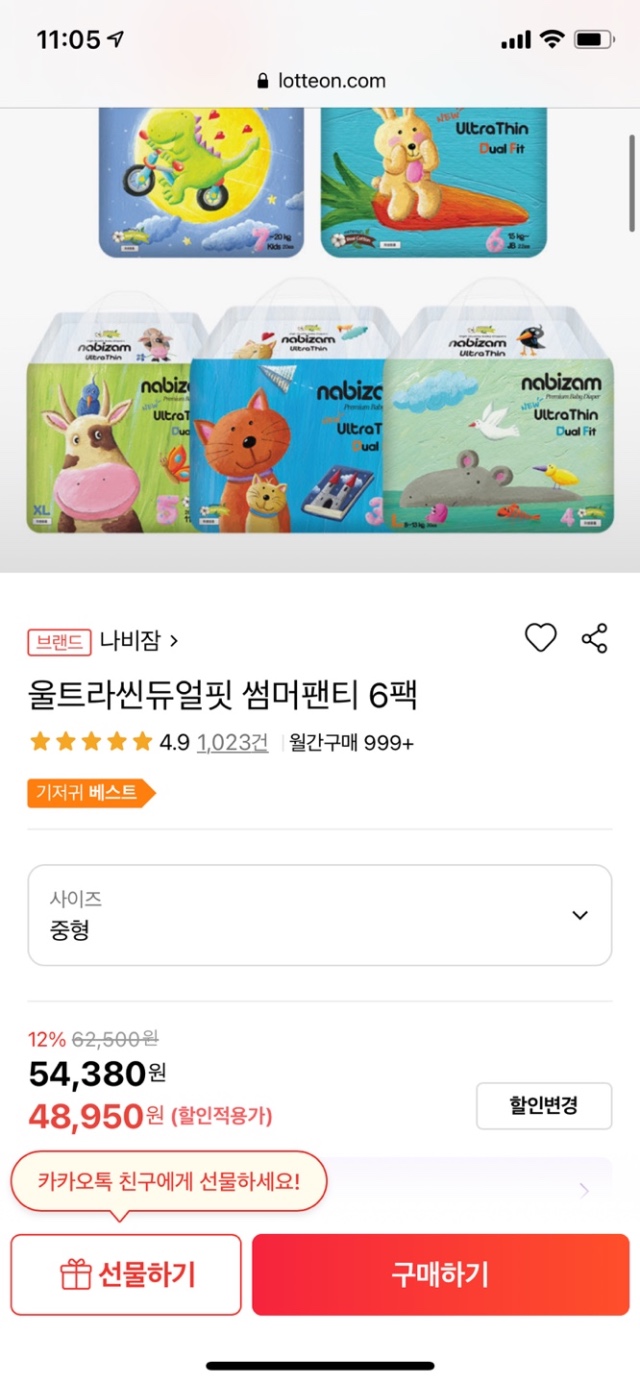Open the 나비잠 brand page
This screenshot has height=1384, width=640.
point(138,640)
